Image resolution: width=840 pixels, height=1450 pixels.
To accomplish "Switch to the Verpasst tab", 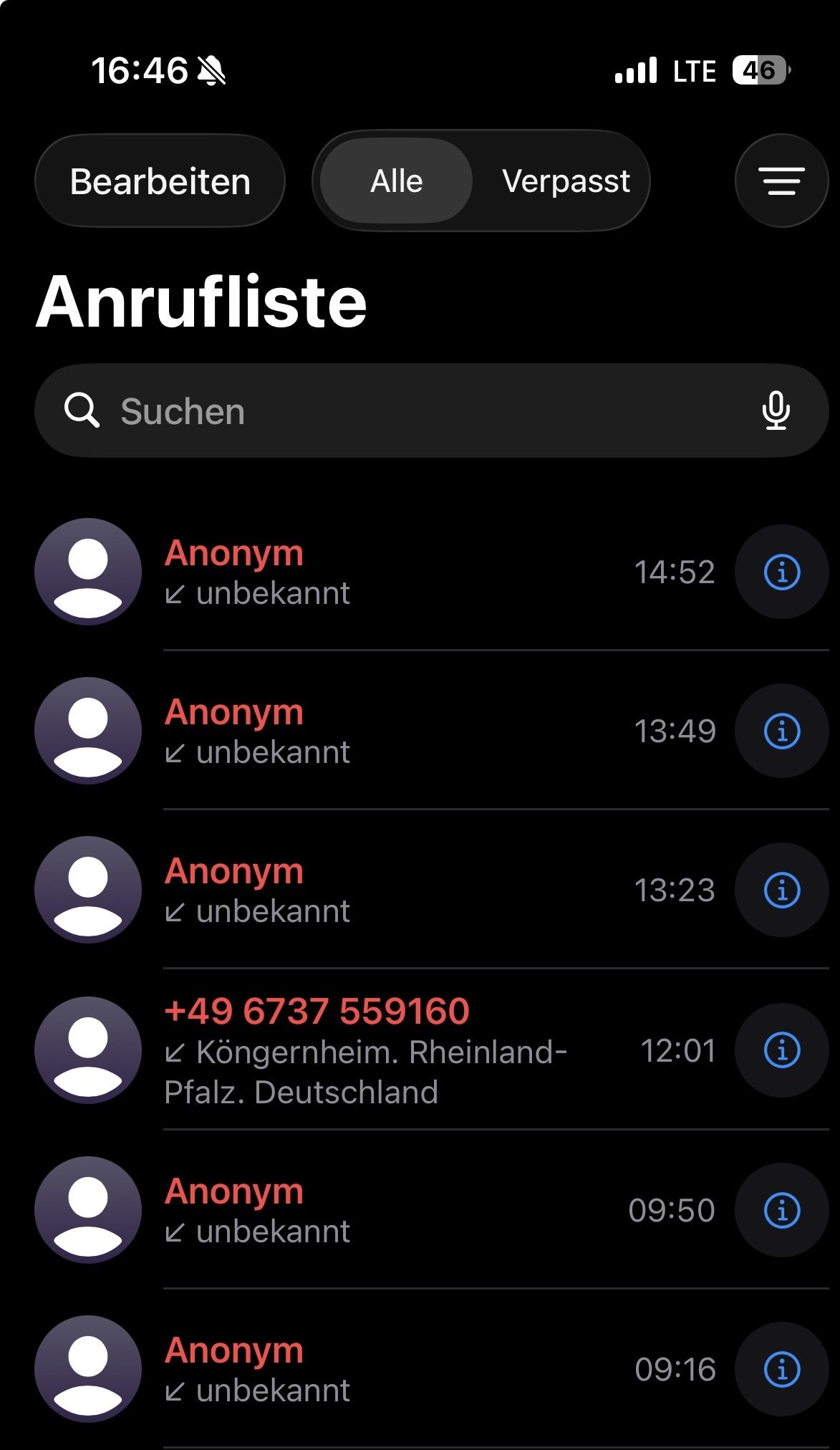I will [x=566, y=181].
